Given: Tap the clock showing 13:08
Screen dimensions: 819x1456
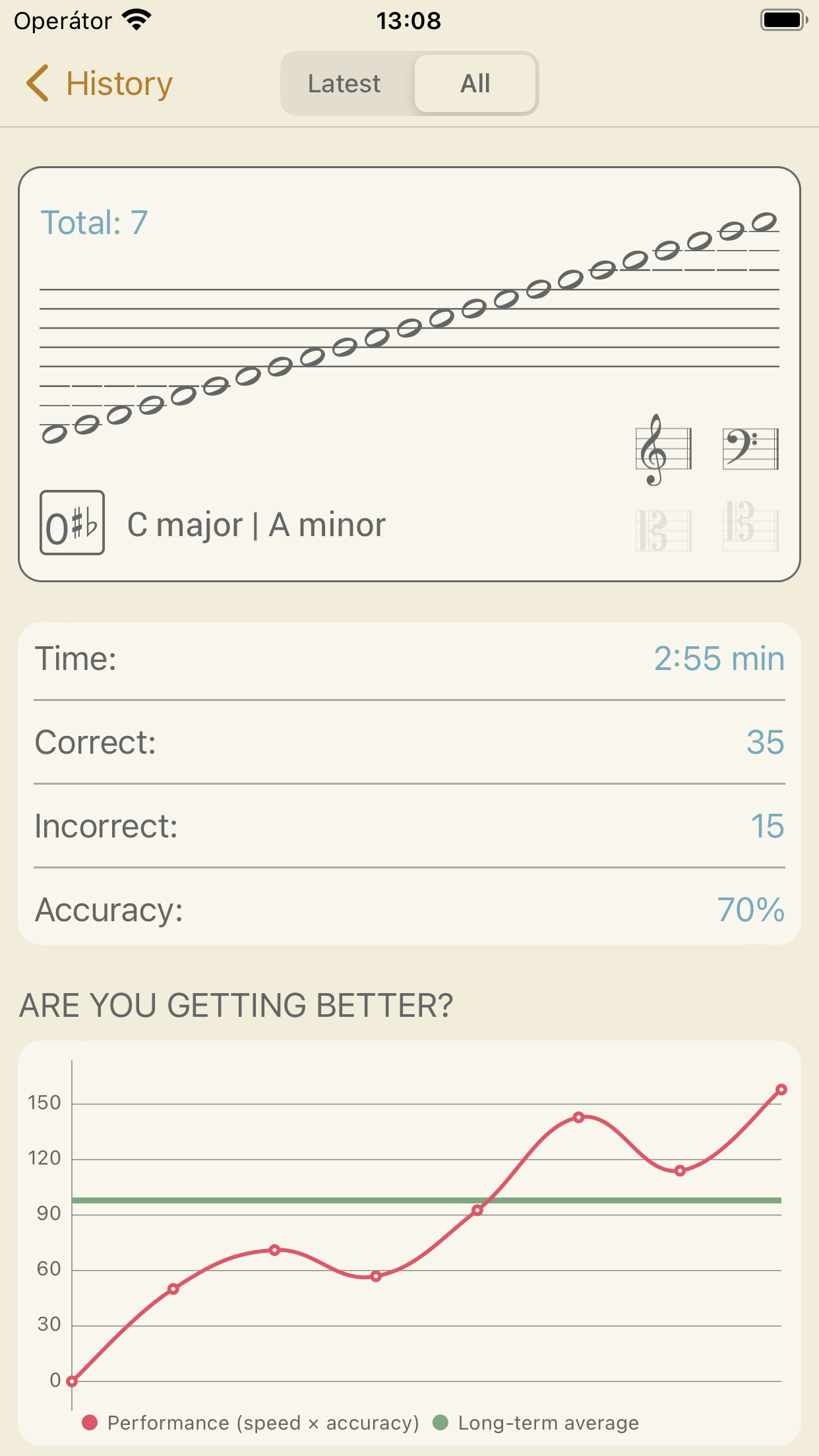Looking at the screenshot, I should pyautogui.click(x=409, y=21).
